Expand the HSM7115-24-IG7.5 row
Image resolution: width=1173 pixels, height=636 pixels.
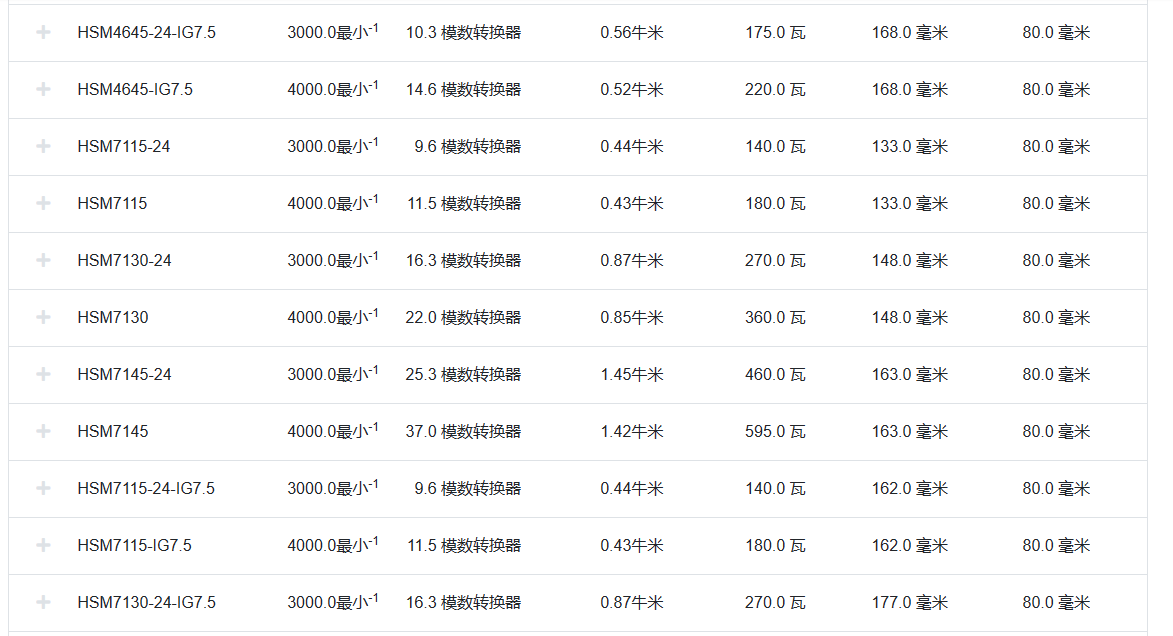pyautogui.click(x=43, y=488)
